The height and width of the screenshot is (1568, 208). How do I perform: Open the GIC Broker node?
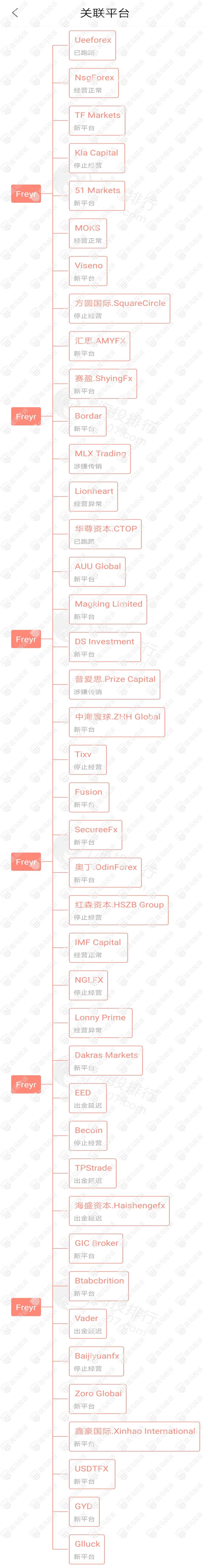(x=96, y=1248)
